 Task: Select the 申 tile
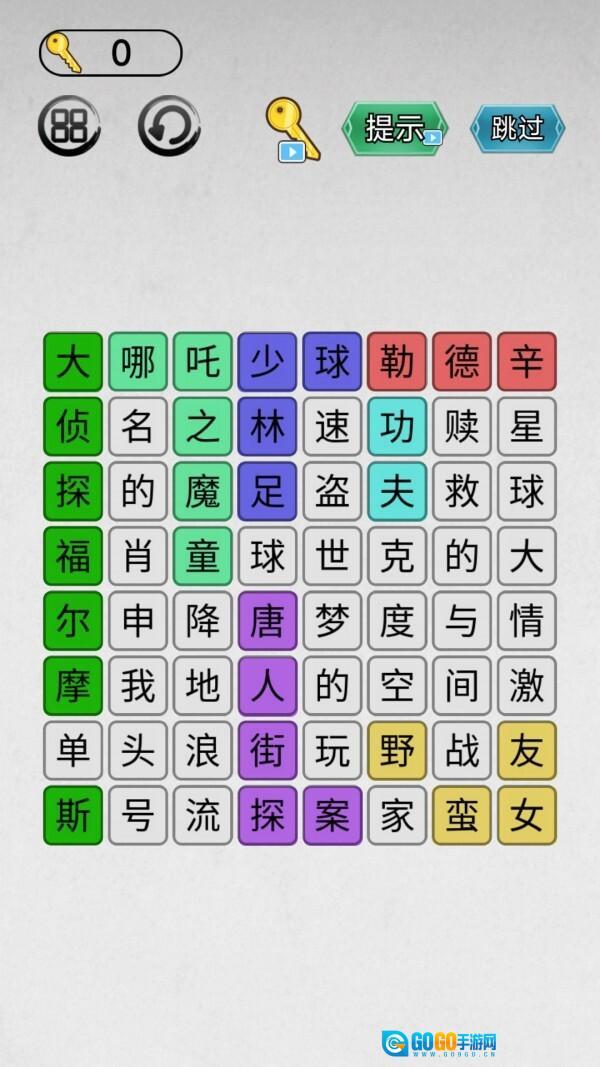pyautogui.click(x=137, y=622)
